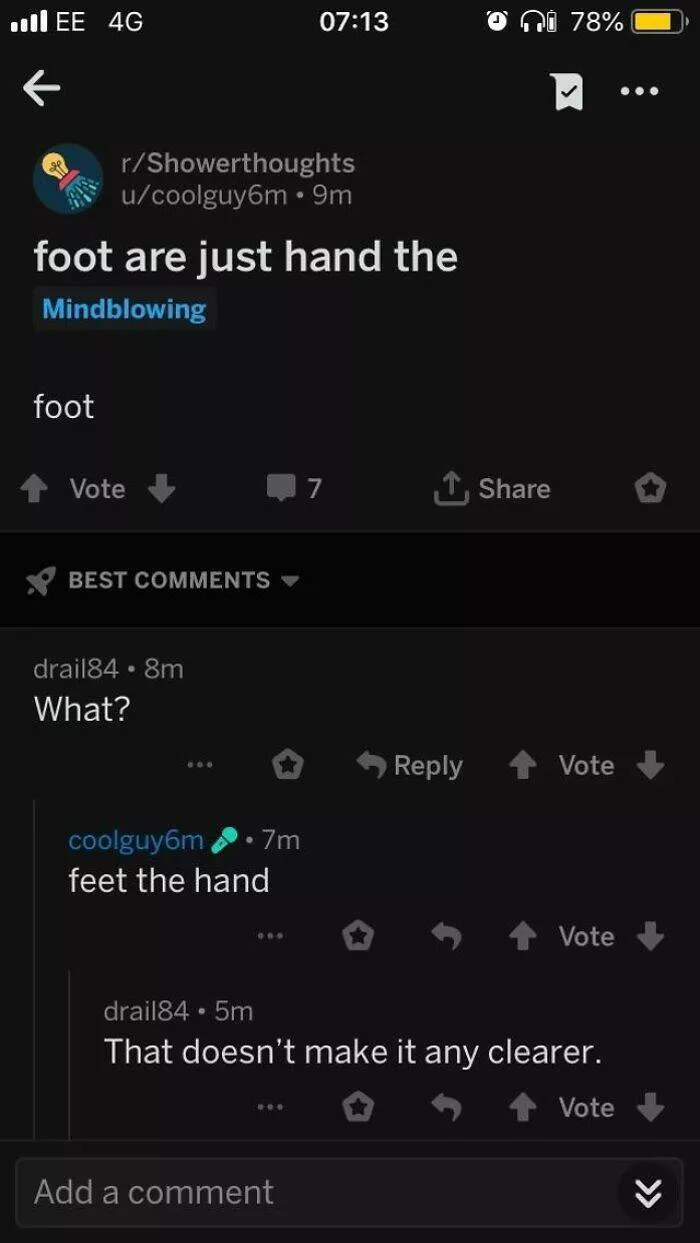Reply to the "feet the hand" comment
Image resolution: width=700 pixels, height=1243 pixels.
[x=446, y=936]
